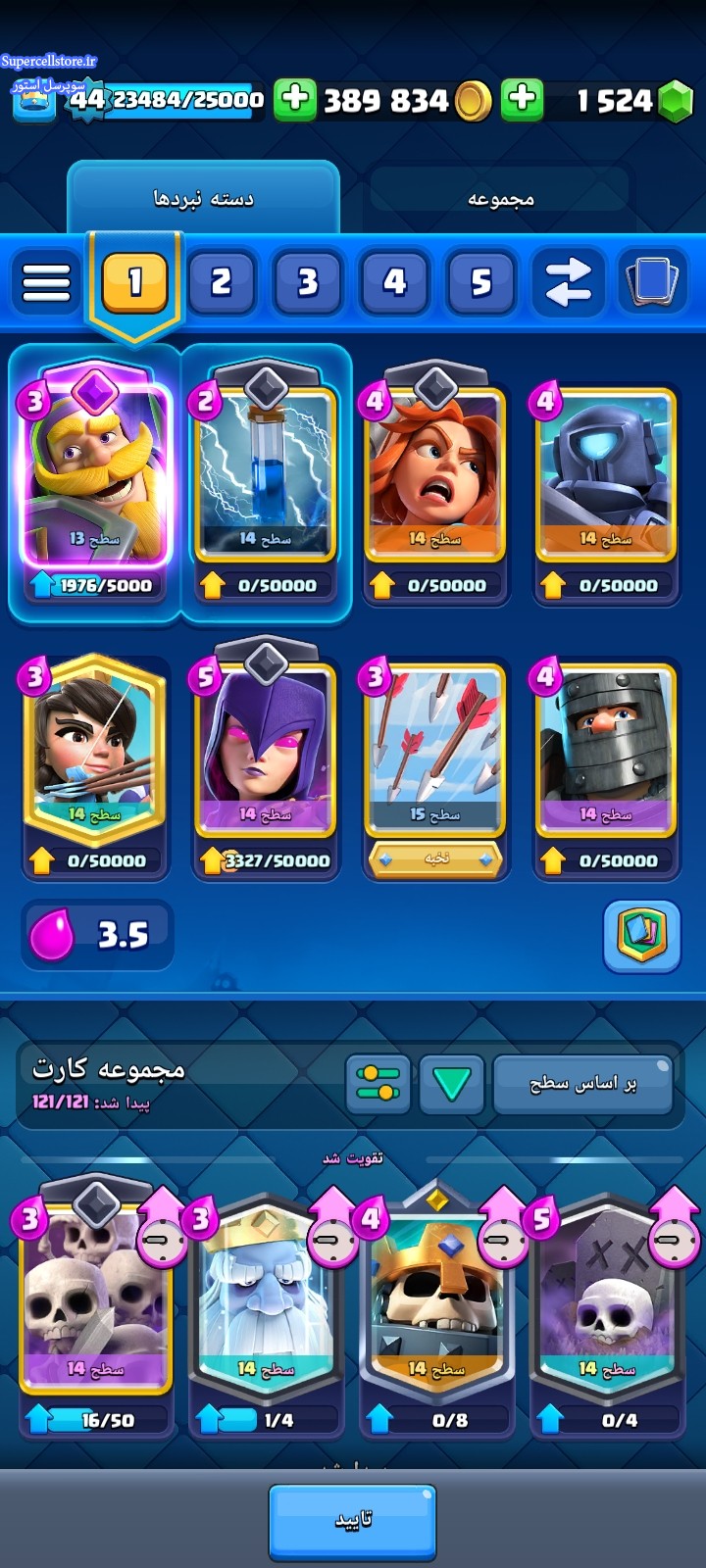Switch to battle deck slot 3
This screenshot has height=1568, width=706.
click(x=308, y=282)
